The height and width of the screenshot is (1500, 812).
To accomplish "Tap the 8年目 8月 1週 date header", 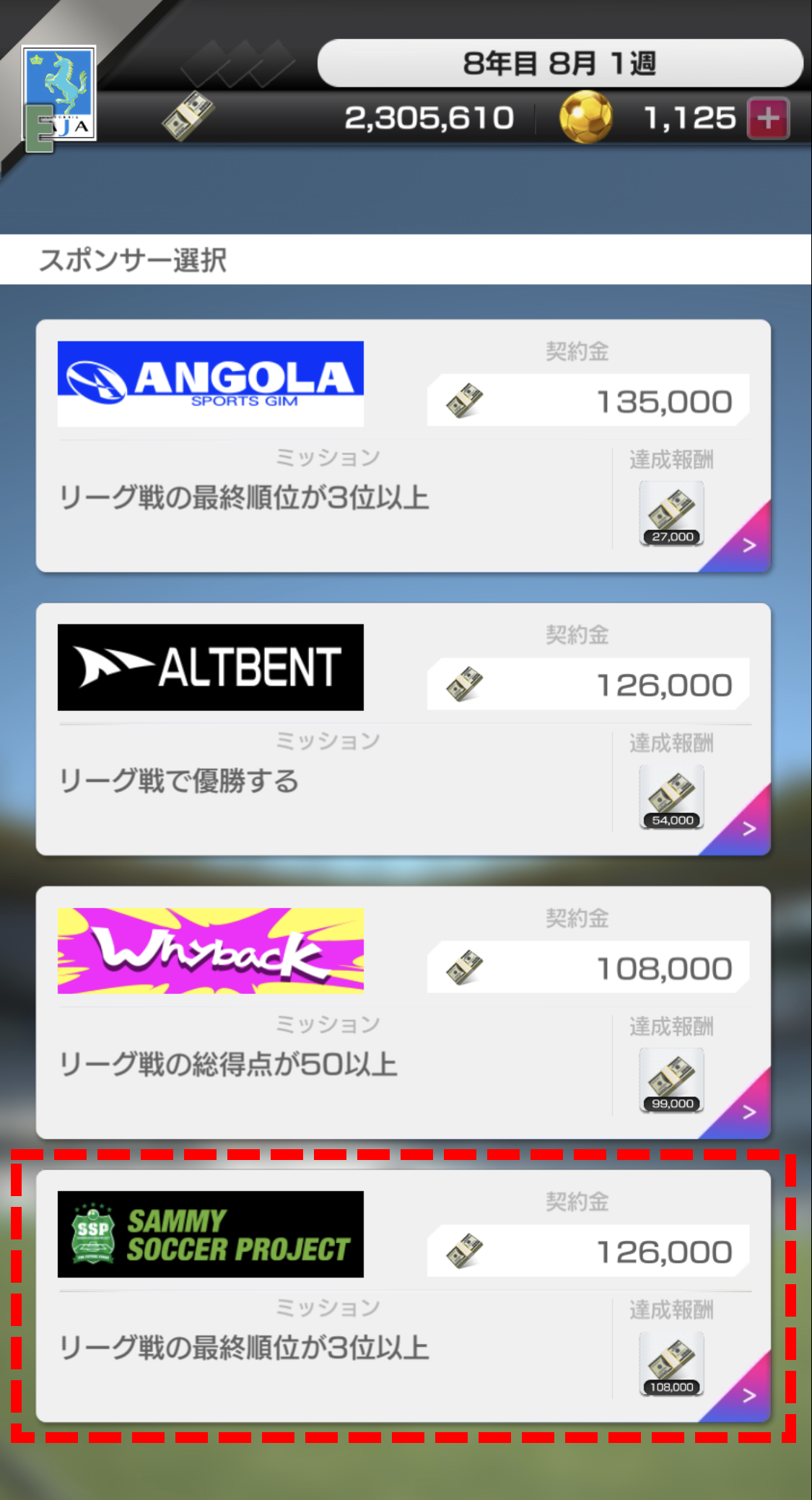I will point(564,64).
